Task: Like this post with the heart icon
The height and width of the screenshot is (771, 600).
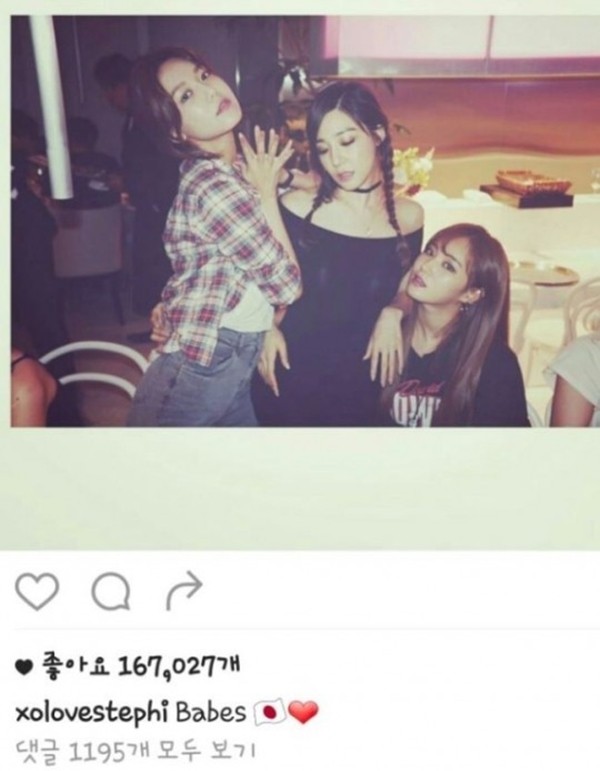Action: [x=40, y=594]
